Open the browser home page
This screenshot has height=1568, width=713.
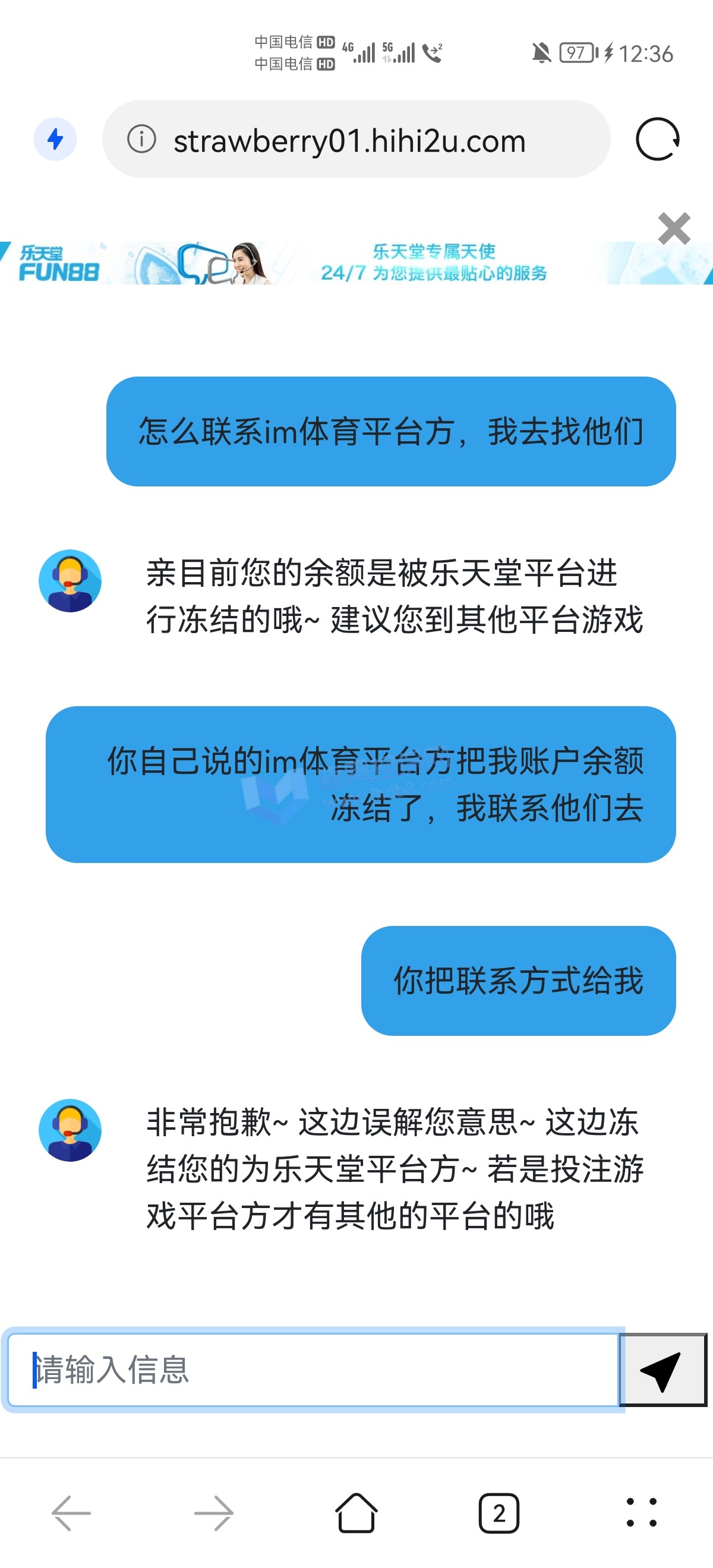click(356, 1513)
